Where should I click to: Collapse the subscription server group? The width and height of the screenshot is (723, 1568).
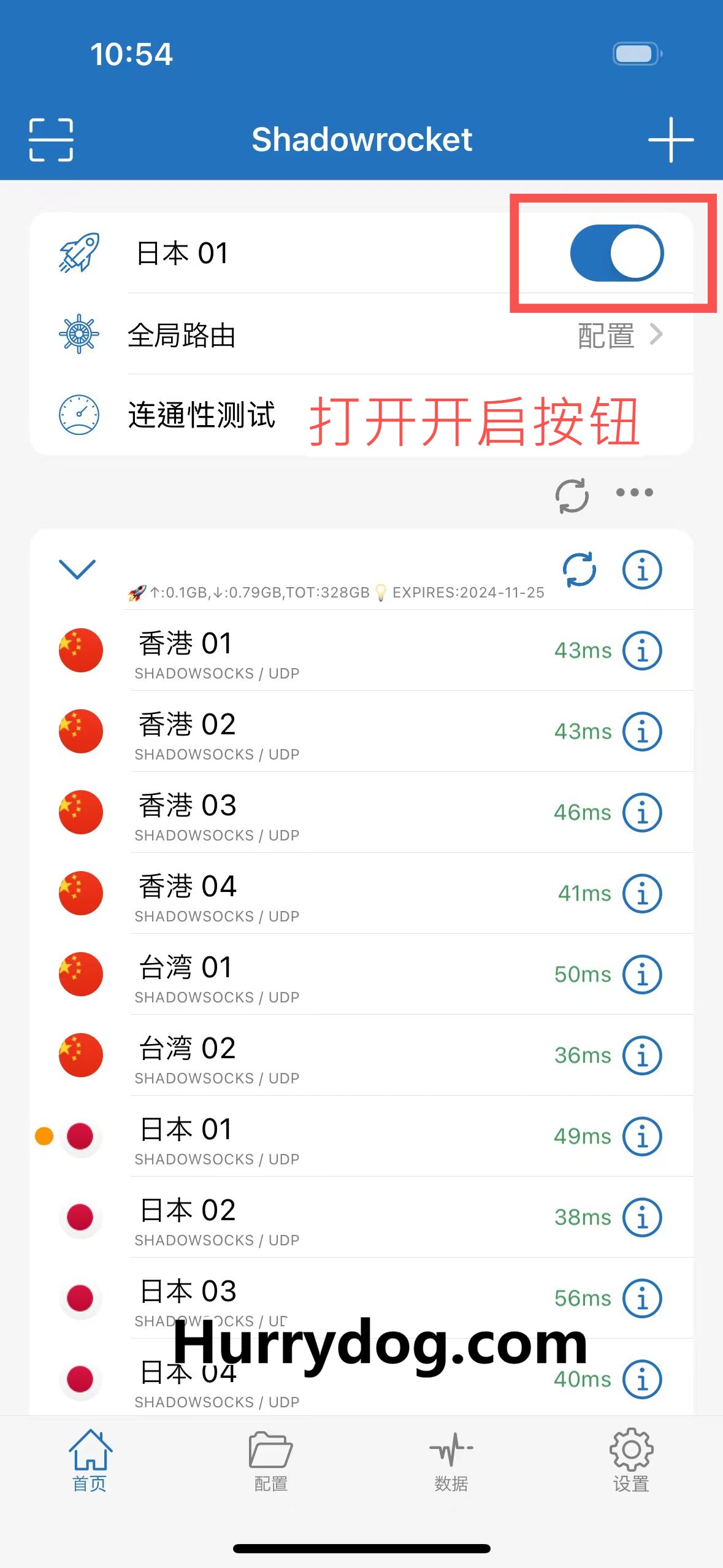pyautogui.click(x=77, y=569)
